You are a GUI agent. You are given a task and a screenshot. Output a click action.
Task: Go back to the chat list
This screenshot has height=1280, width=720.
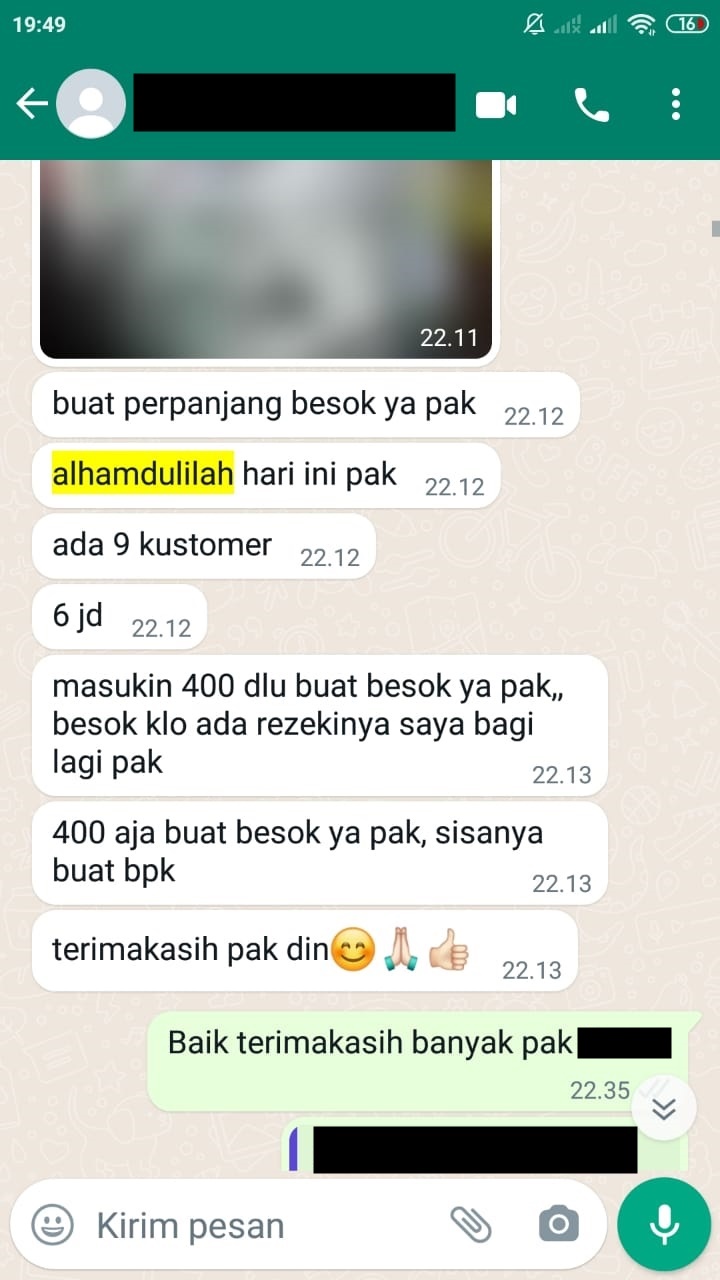coord(32,104)
